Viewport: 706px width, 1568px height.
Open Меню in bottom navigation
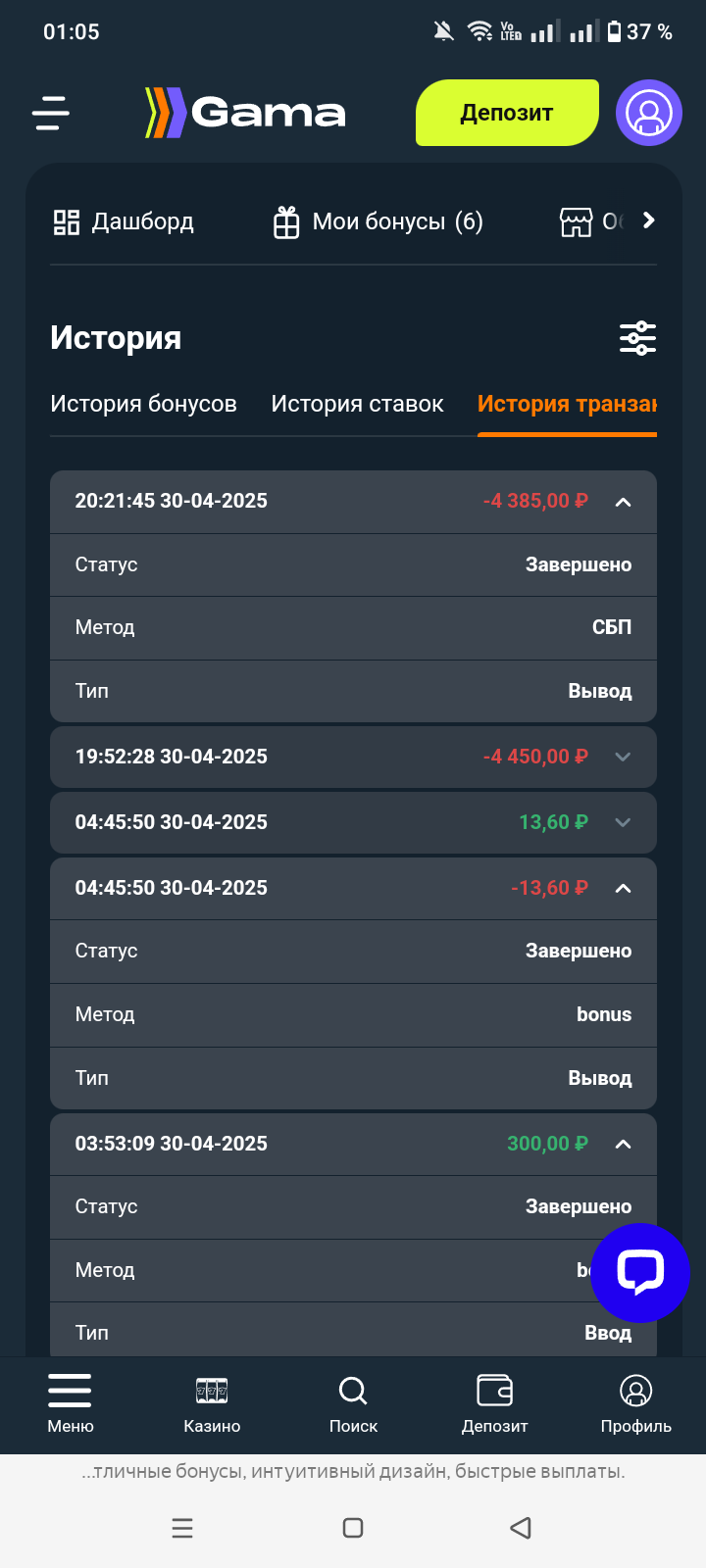[71, 1403]
